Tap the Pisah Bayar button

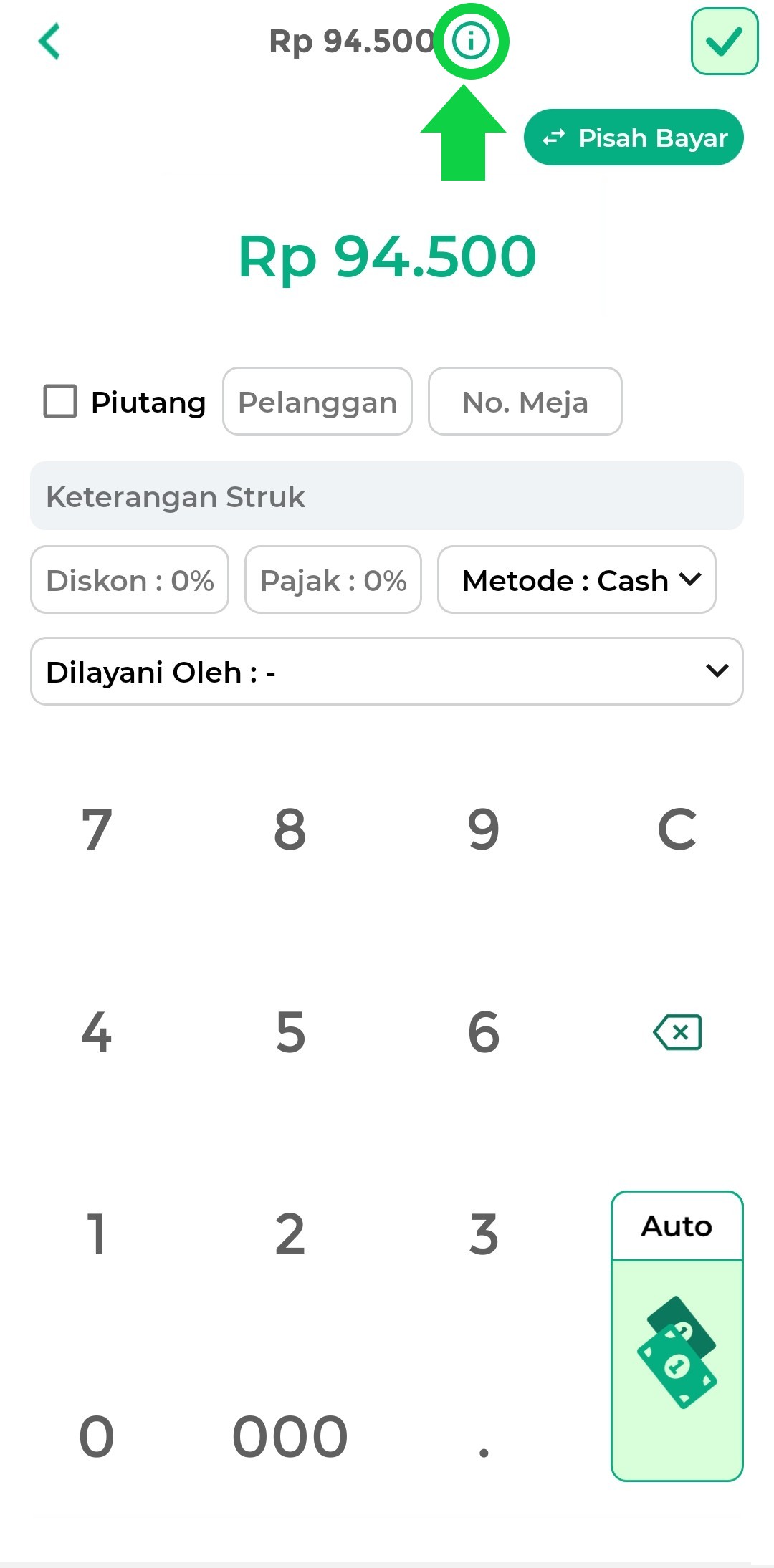pos(634,138)
